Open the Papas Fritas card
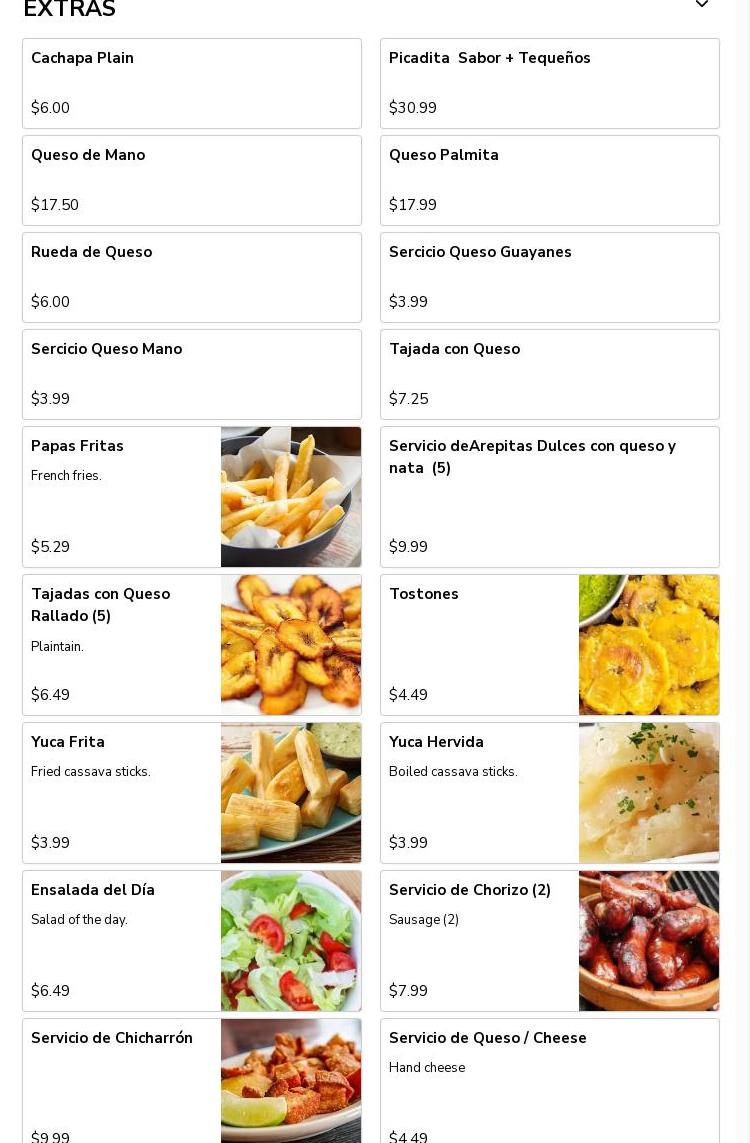Screen dimensions: 750x1143 191,497
